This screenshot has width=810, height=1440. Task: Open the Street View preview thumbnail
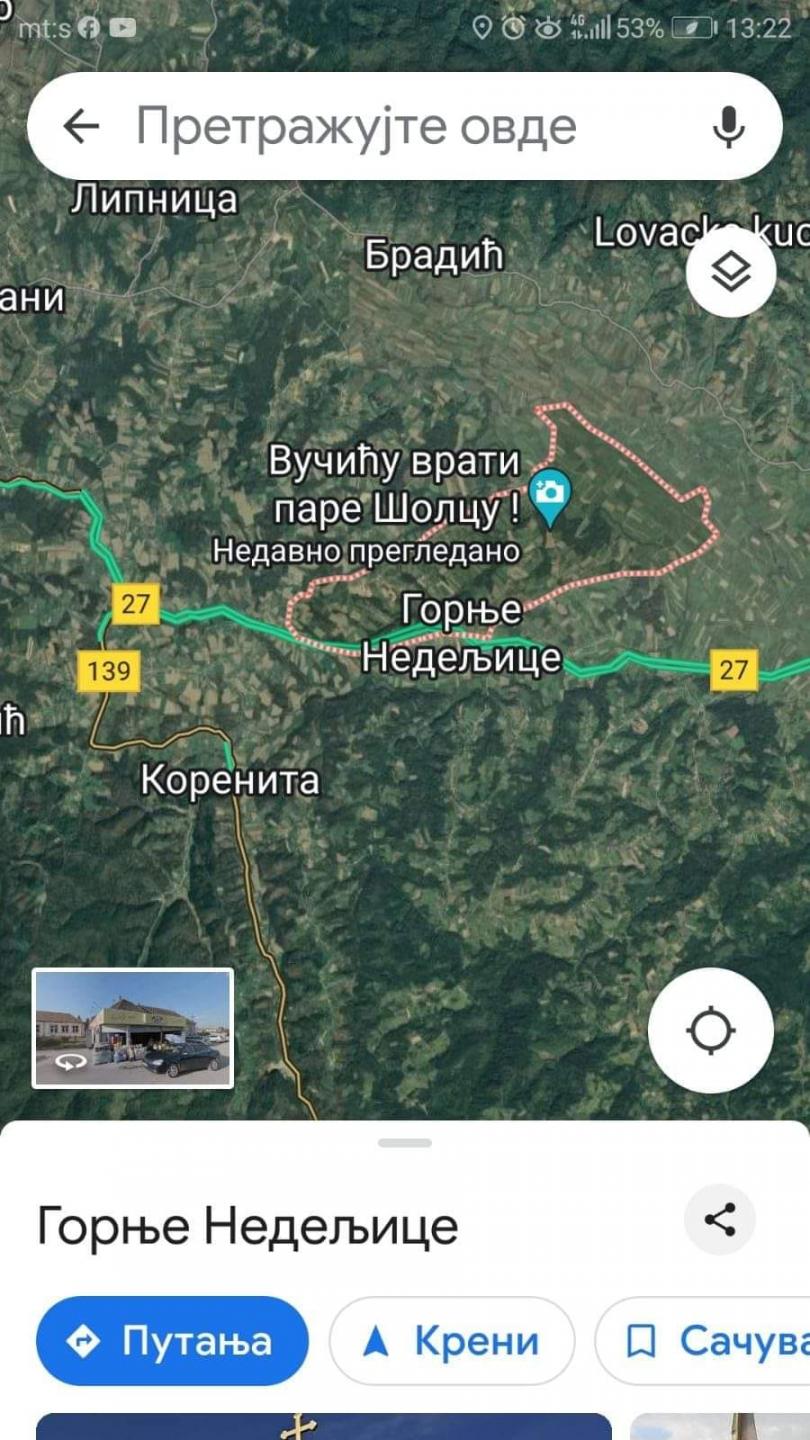[133, 1028]
